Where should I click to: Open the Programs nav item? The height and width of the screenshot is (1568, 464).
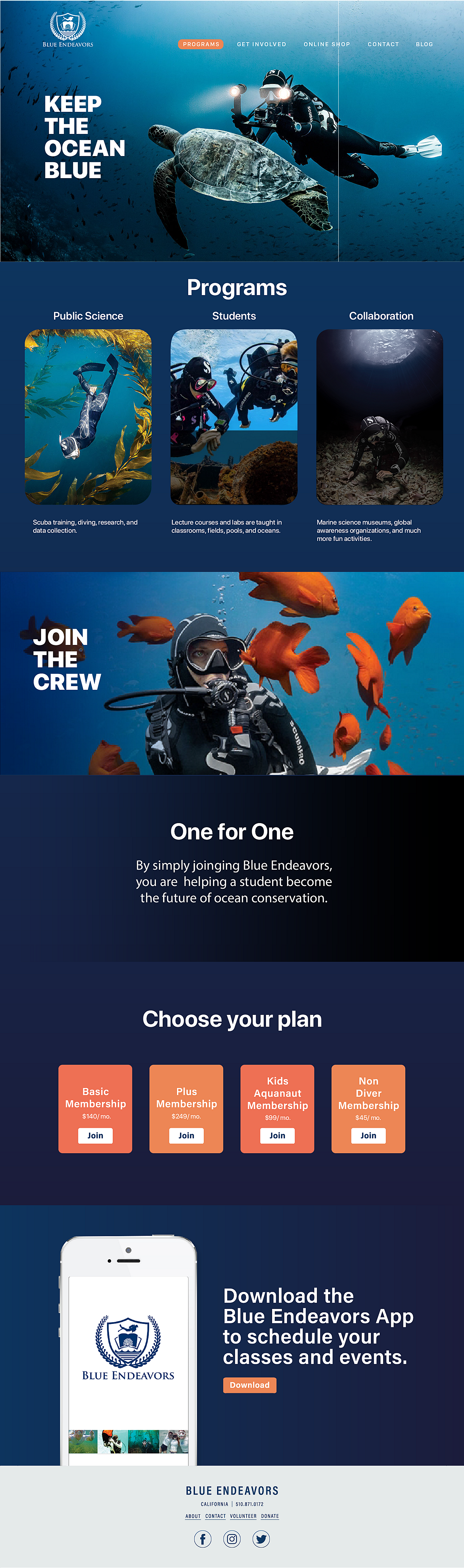click(201, 45)
